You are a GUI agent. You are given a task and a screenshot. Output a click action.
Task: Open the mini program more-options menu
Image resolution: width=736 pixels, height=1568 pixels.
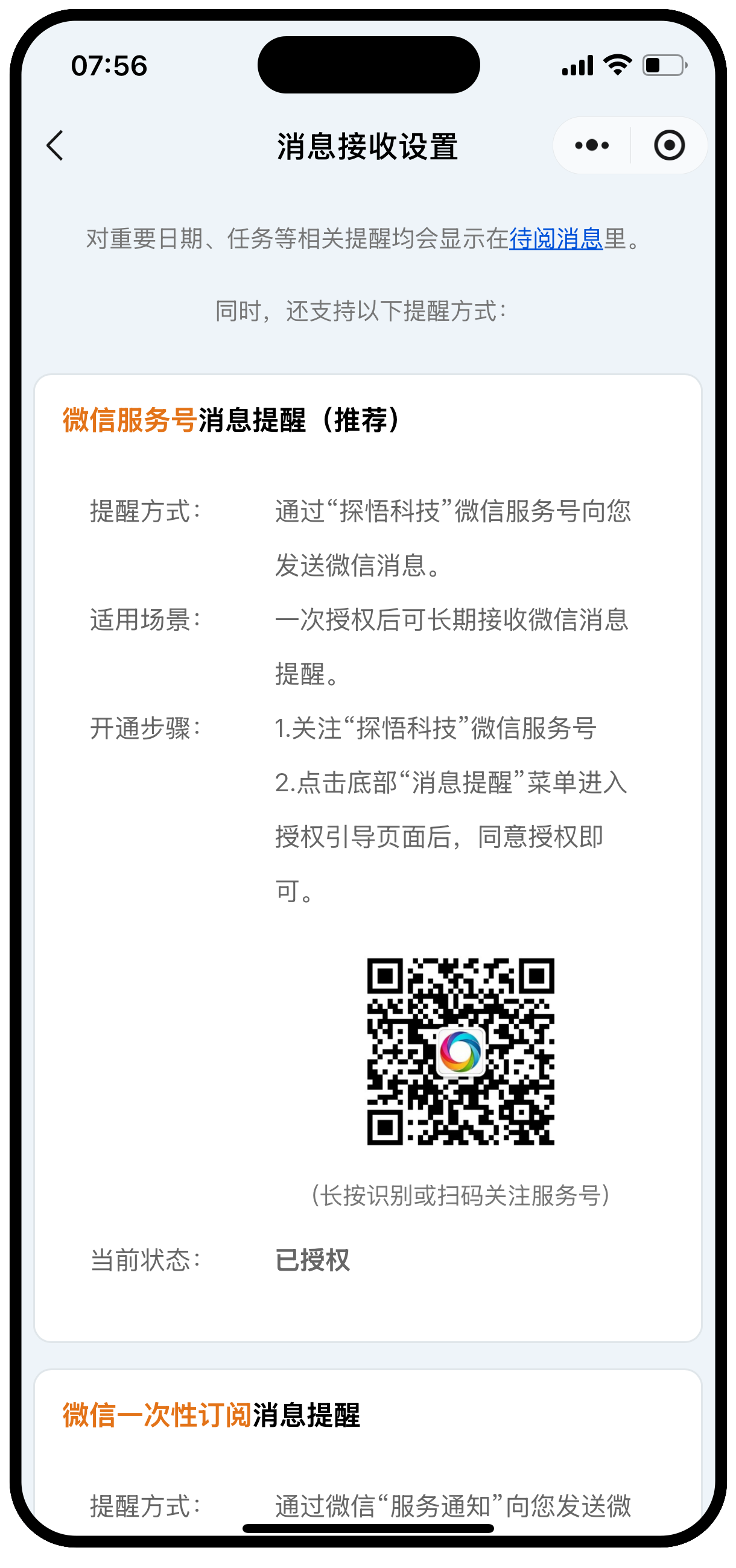(x=592, y=145)
